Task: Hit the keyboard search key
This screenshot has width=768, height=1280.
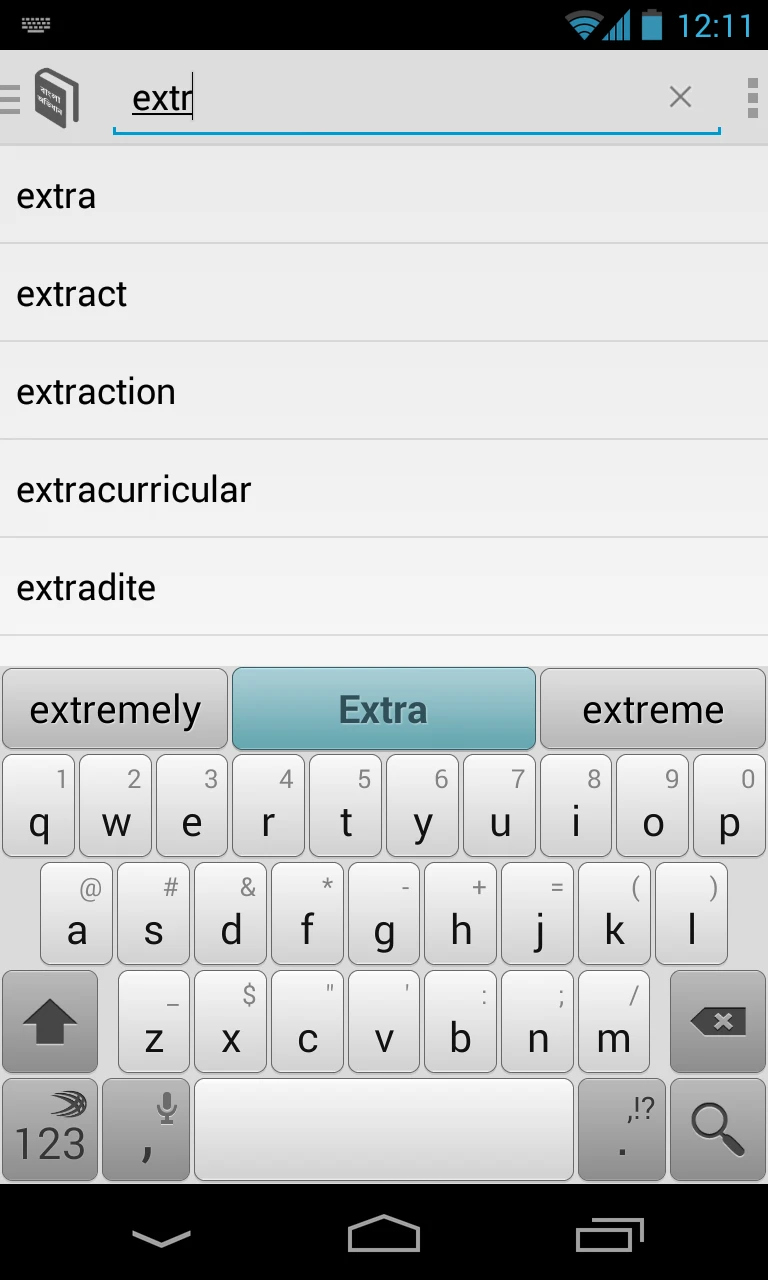Action: click(x=718, y=1128)
